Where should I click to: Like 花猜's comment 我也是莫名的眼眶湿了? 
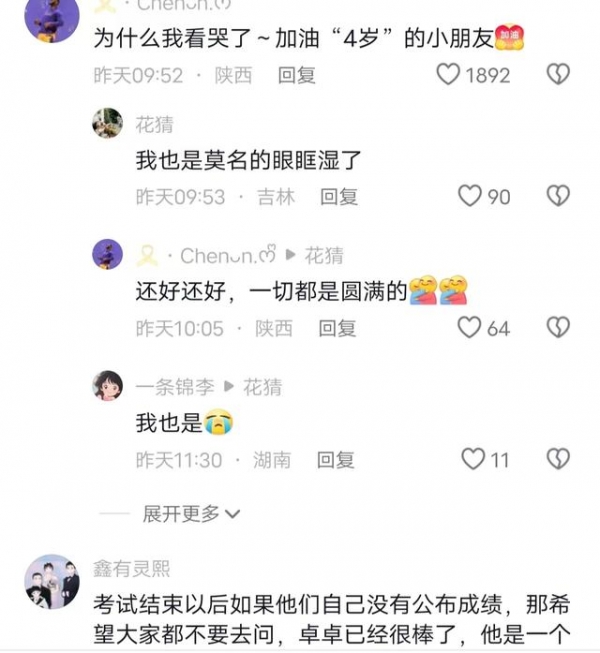pyautogui.click(x=470, y=197)
